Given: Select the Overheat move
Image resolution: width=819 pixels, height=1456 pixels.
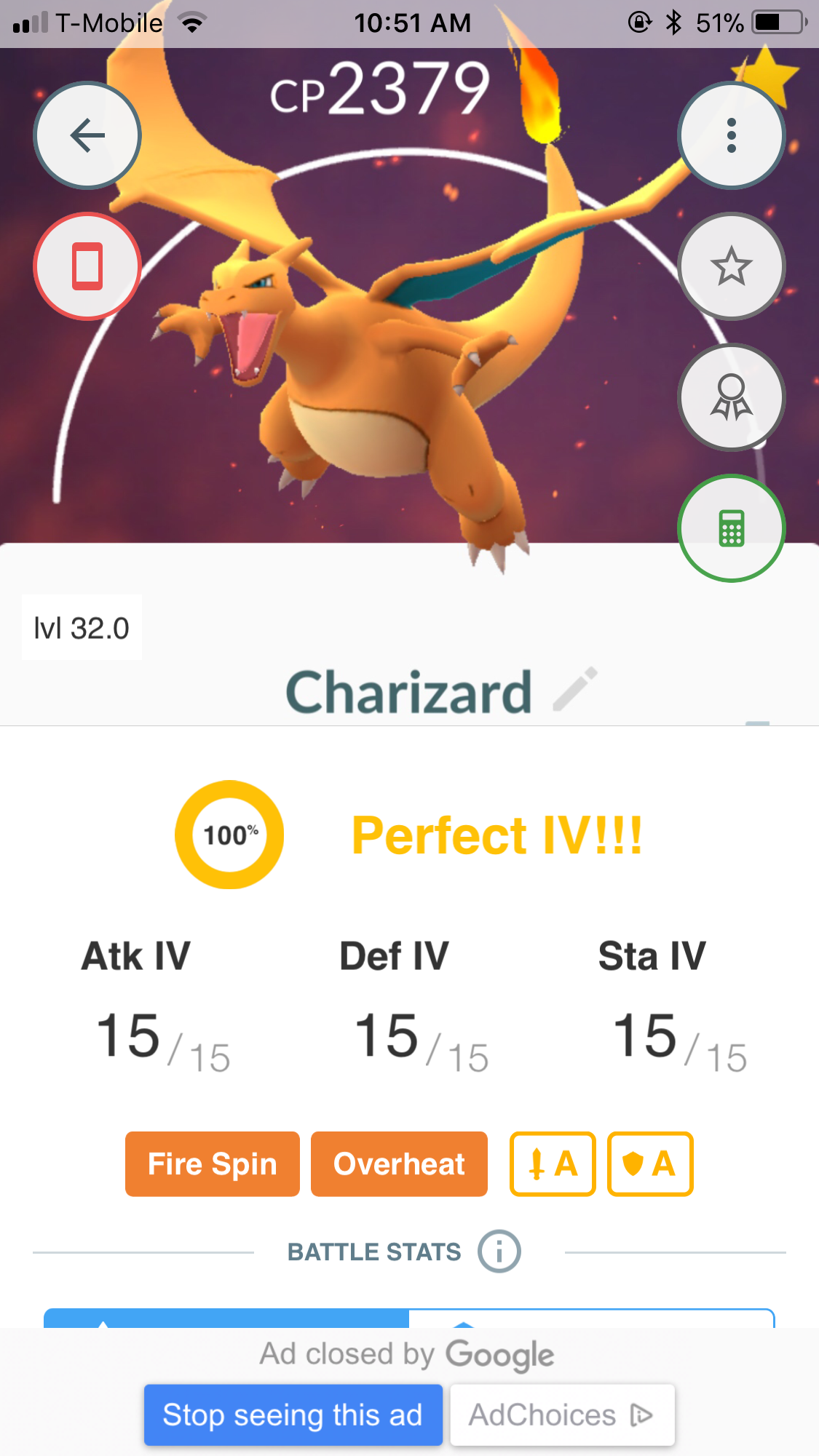Looking at the screenshot, I should pos(399,1163).
